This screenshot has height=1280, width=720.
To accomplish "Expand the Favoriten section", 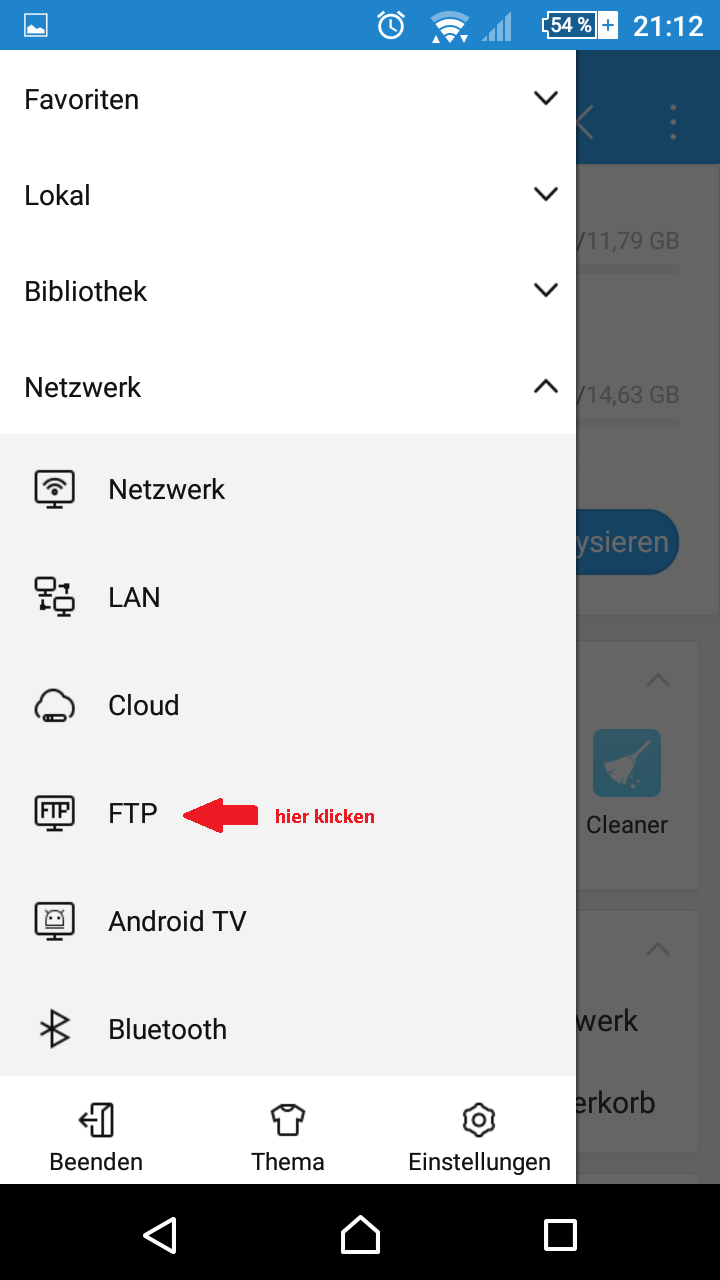I will point(288,99).
